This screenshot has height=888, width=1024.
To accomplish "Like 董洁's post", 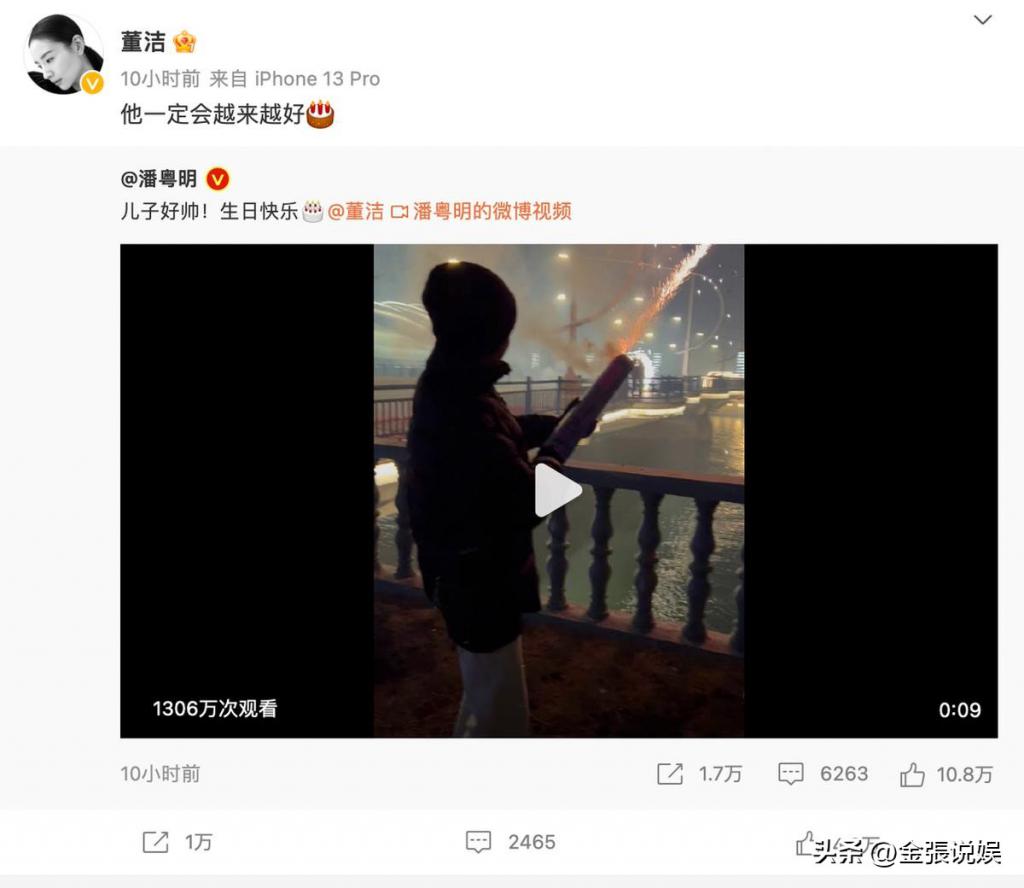I will coord(806,843).
